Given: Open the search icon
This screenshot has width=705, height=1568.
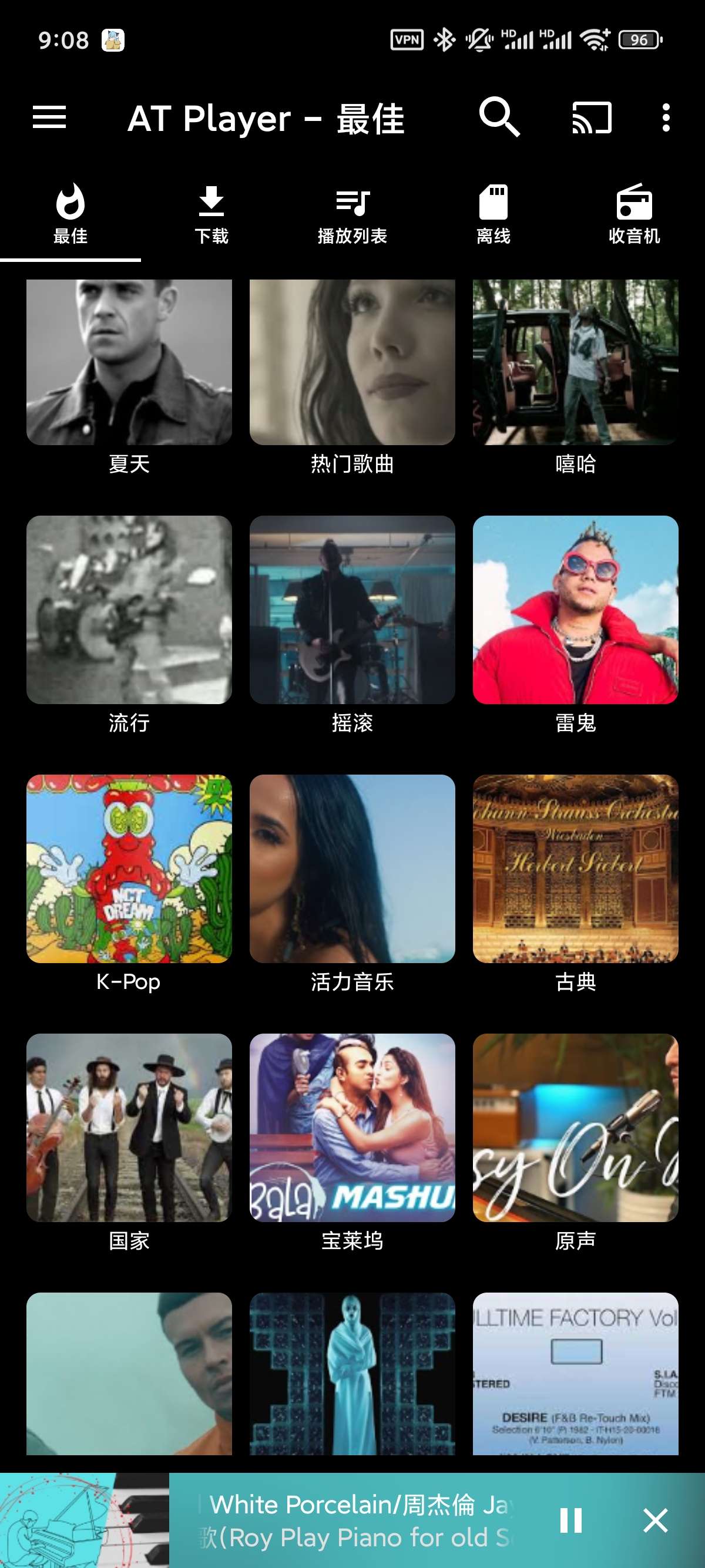Looking at the screenshot, I should tap(501, 119).
